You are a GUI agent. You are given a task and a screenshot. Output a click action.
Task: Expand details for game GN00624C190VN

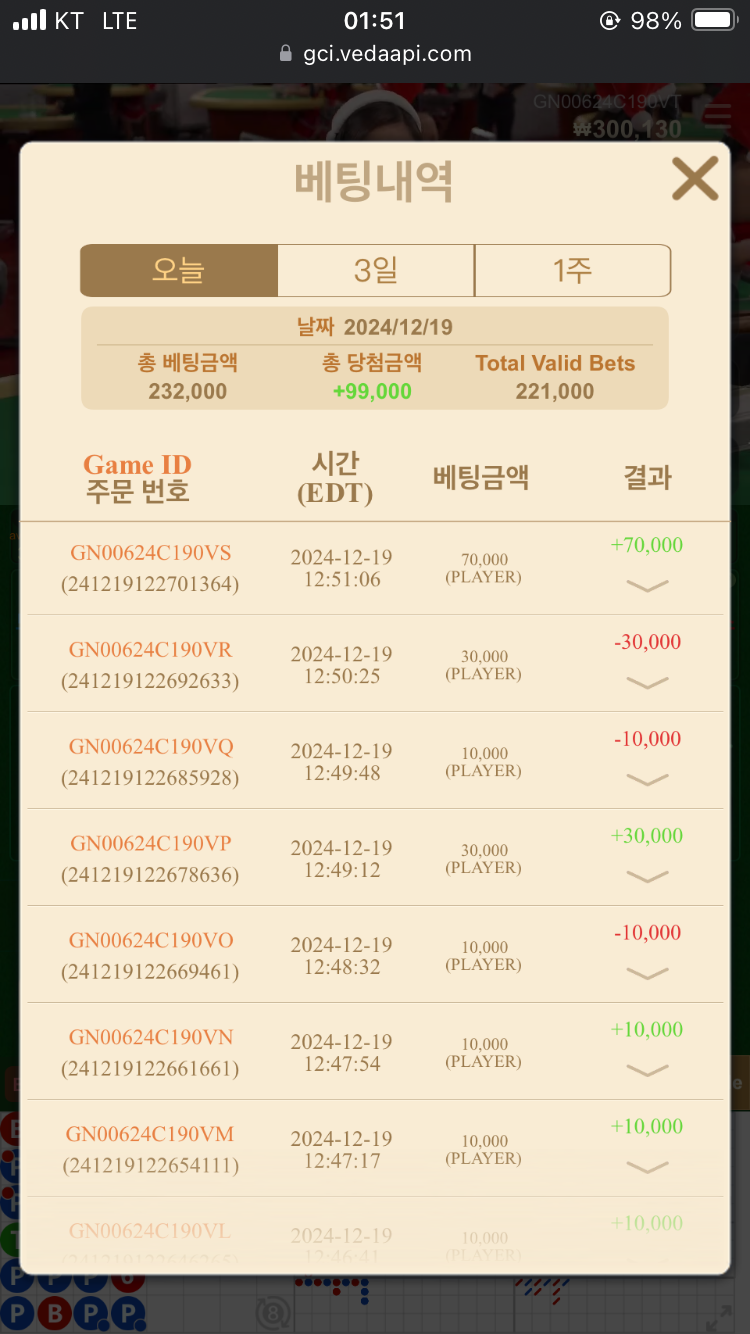647,1071
